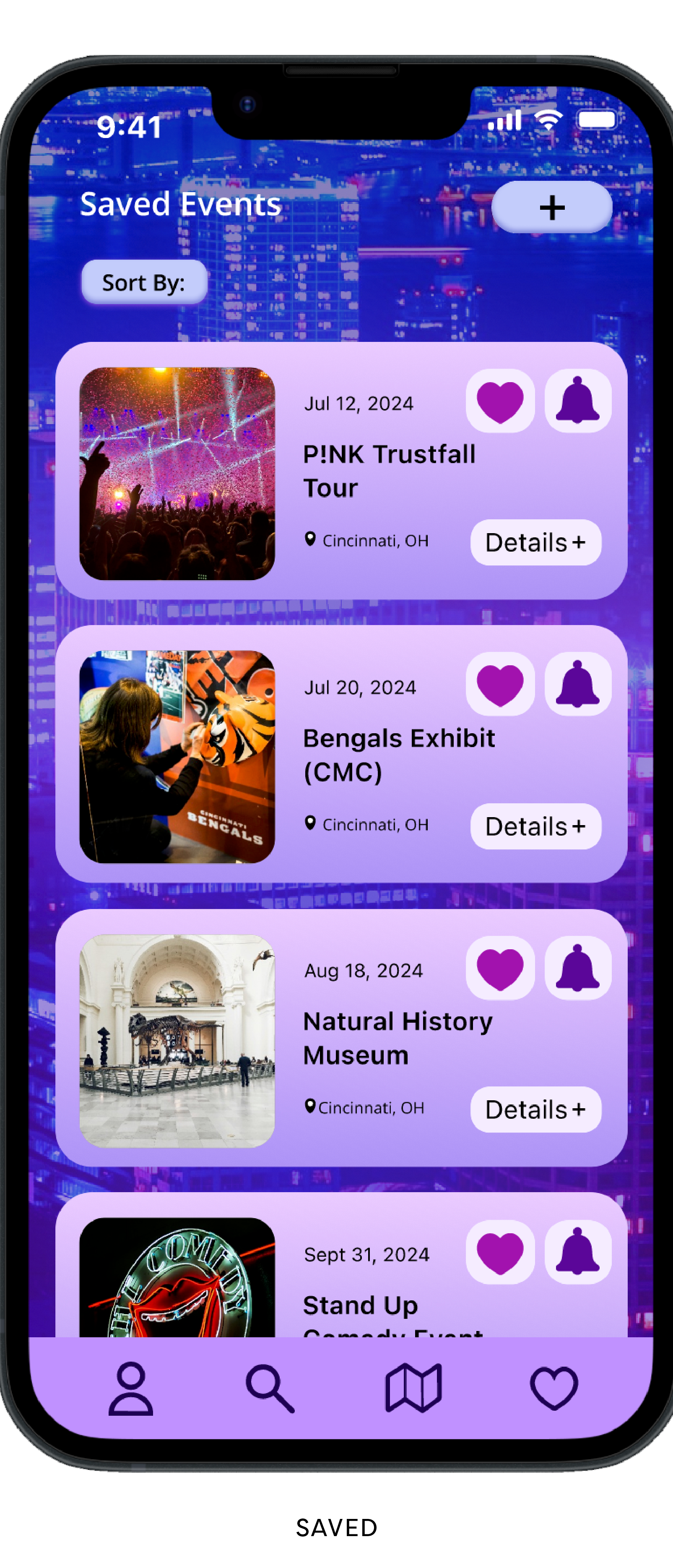Open the P!NK Trustfall Tour concert photo

tap(177, 474)
